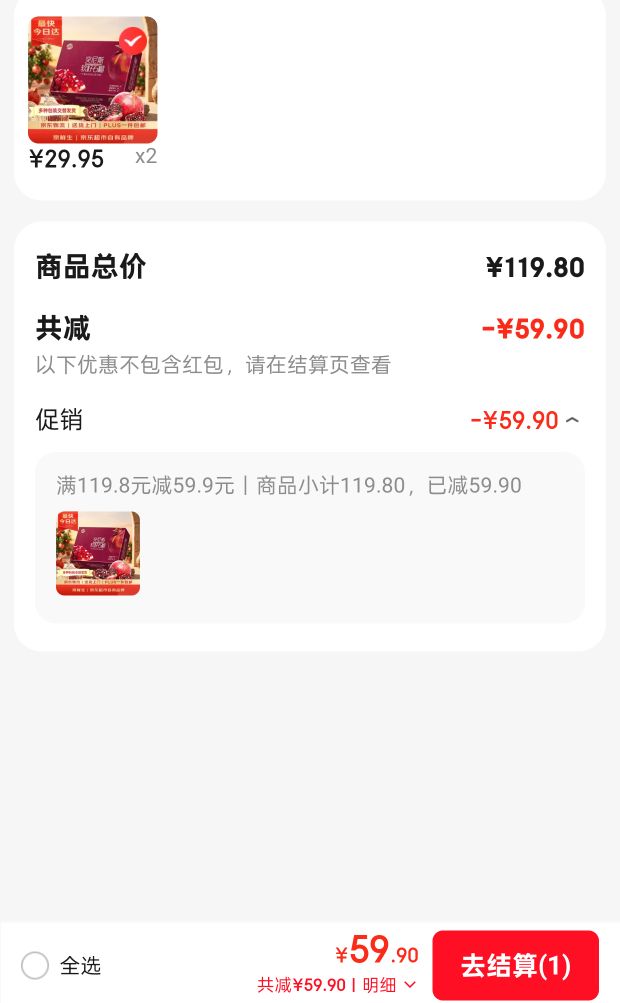Viewport: 620px width, 1003px height.
Task: Tap 去结算(1) to check out
Action: [515, 965]
